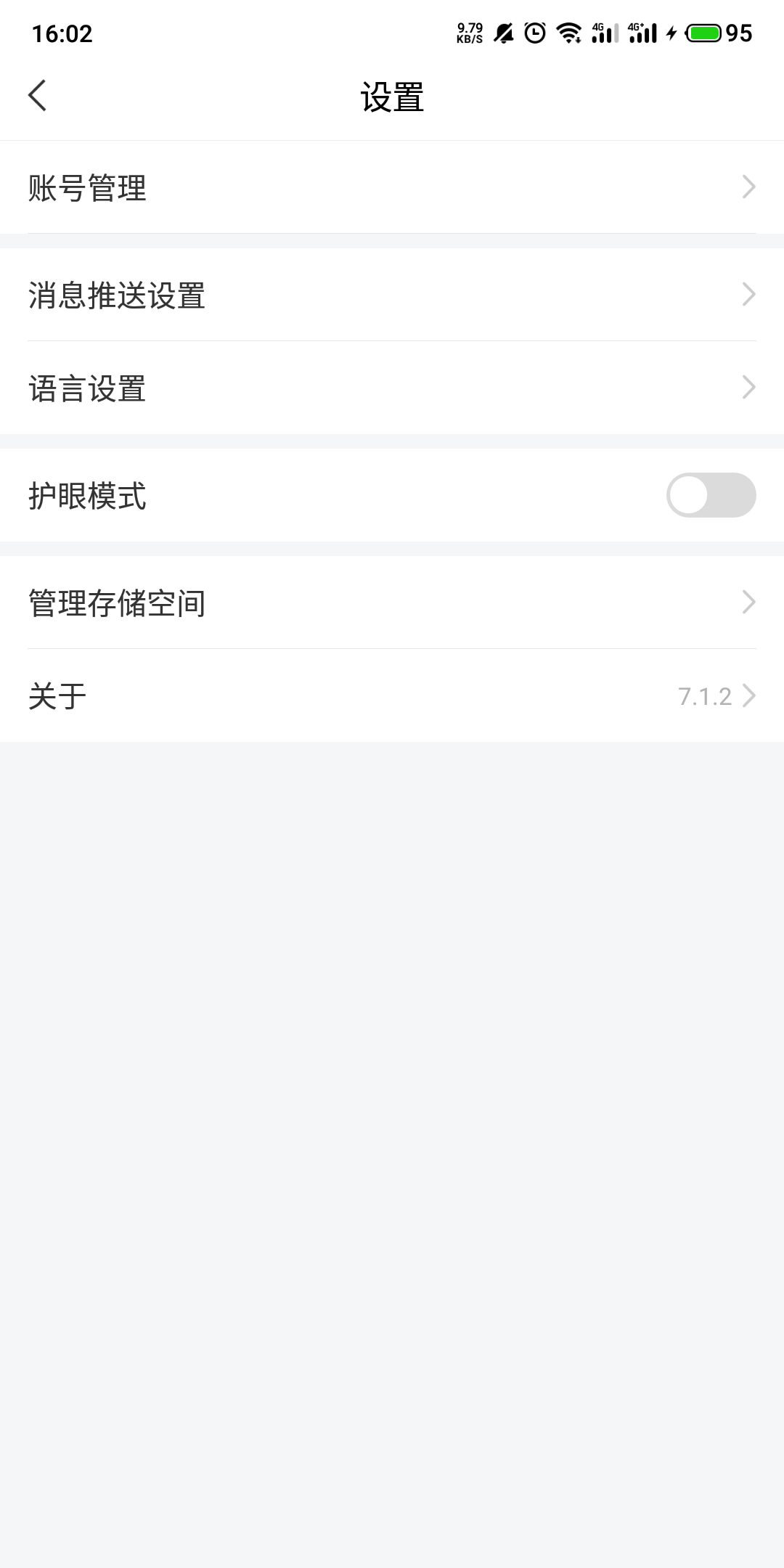Open 管理存储空间 storage management

(x=392, y=603)
